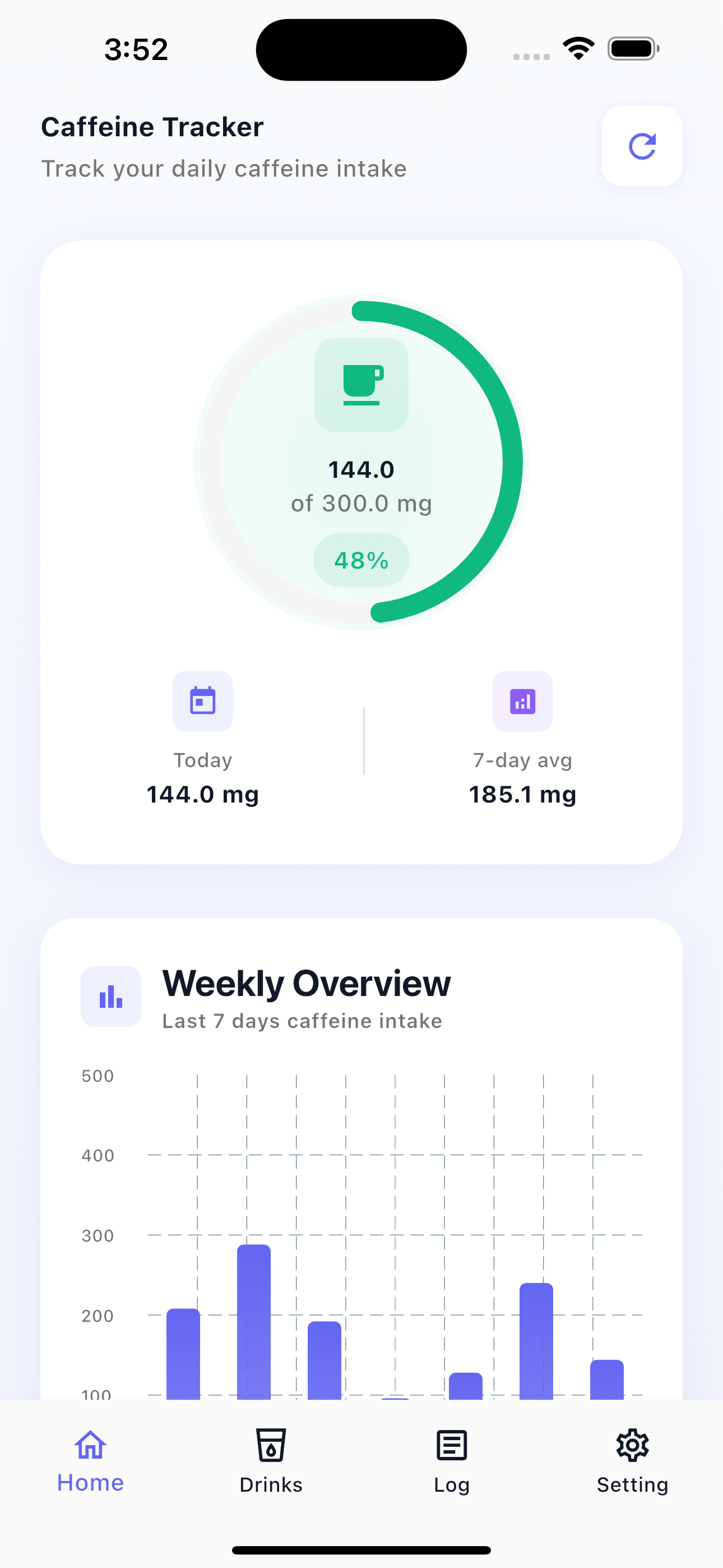
Task: Click the Weekly Overview chart icon
Action: [110, 997]
